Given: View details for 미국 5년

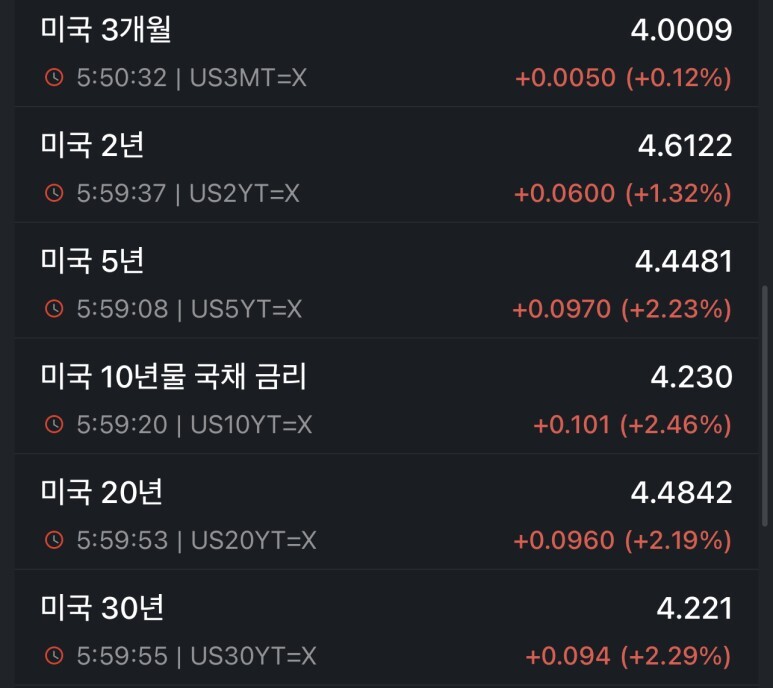Looking at the screenshot, I should (386, 280).
